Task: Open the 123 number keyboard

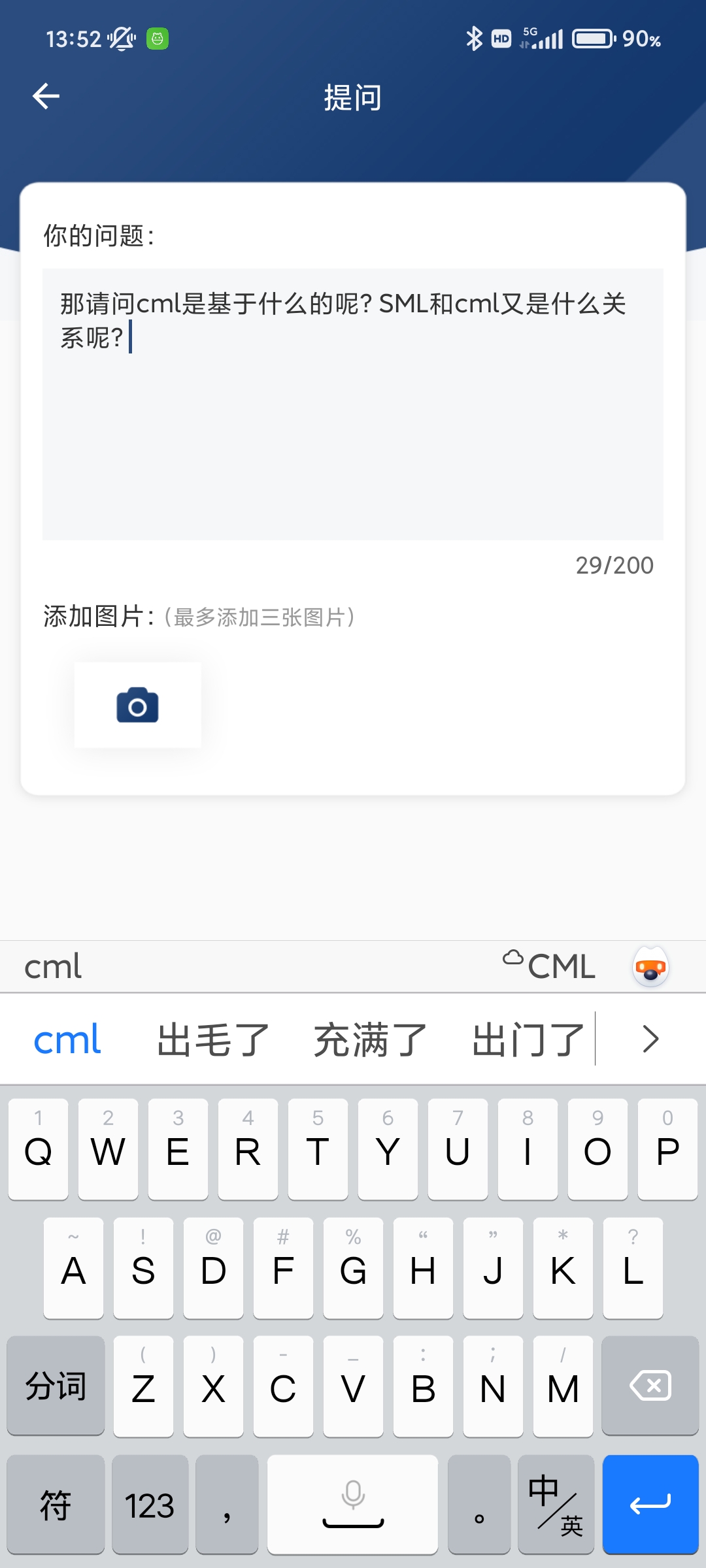Action: tap(150, 1505)
